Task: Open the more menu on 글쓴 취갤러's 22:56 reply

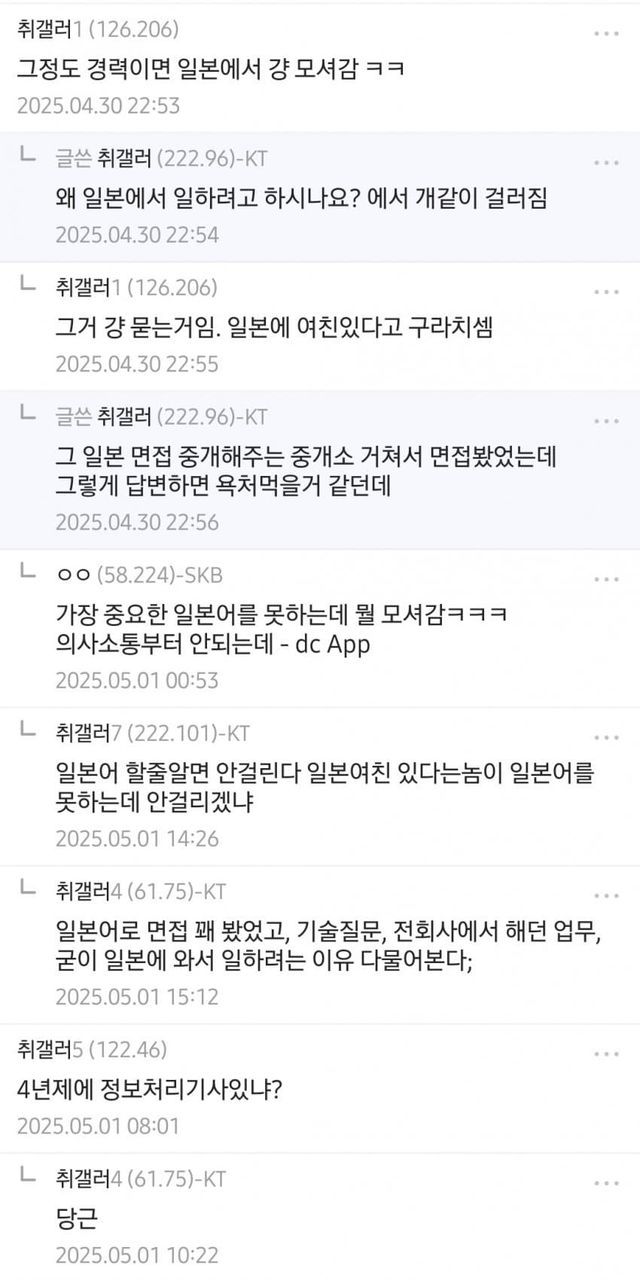Action: coord(606,419)
